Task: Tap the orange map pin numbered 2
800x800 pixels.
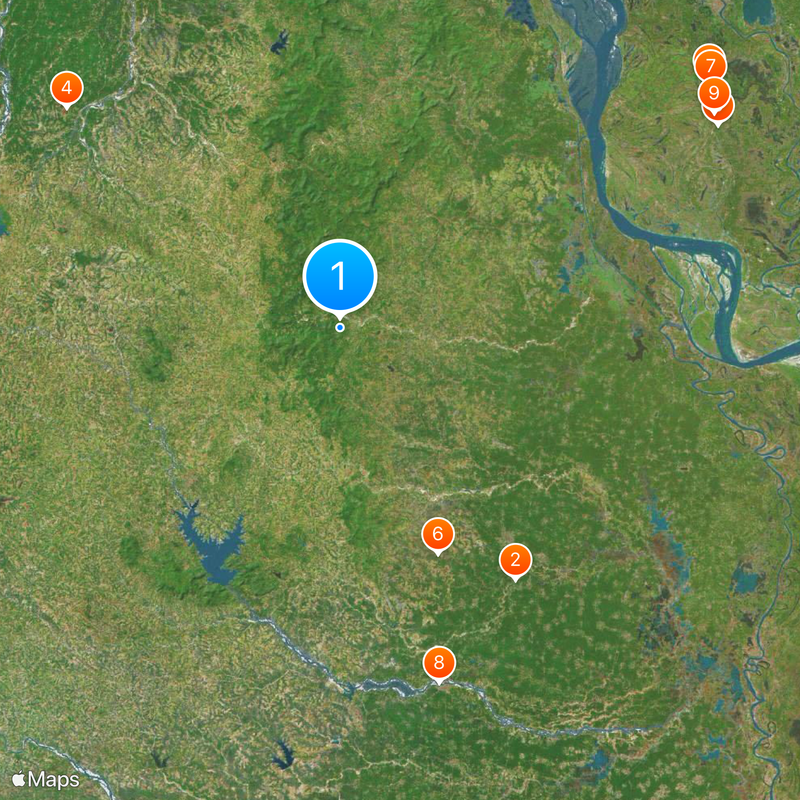Action: 515,560
